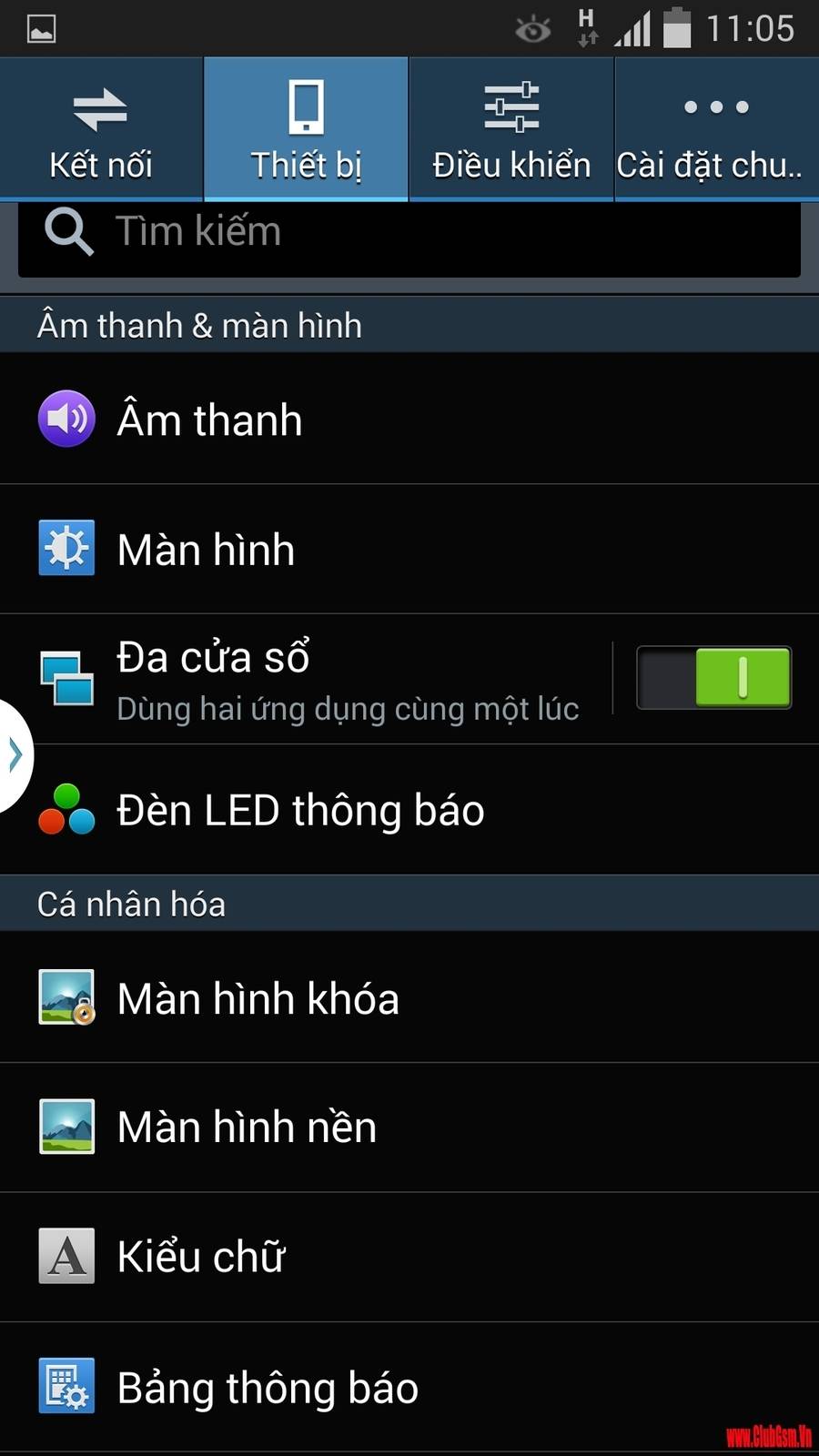Open Màn hình nền wallpaper settings
This screenshot has height=1456, width=819.
click(x=409, y=1127)
